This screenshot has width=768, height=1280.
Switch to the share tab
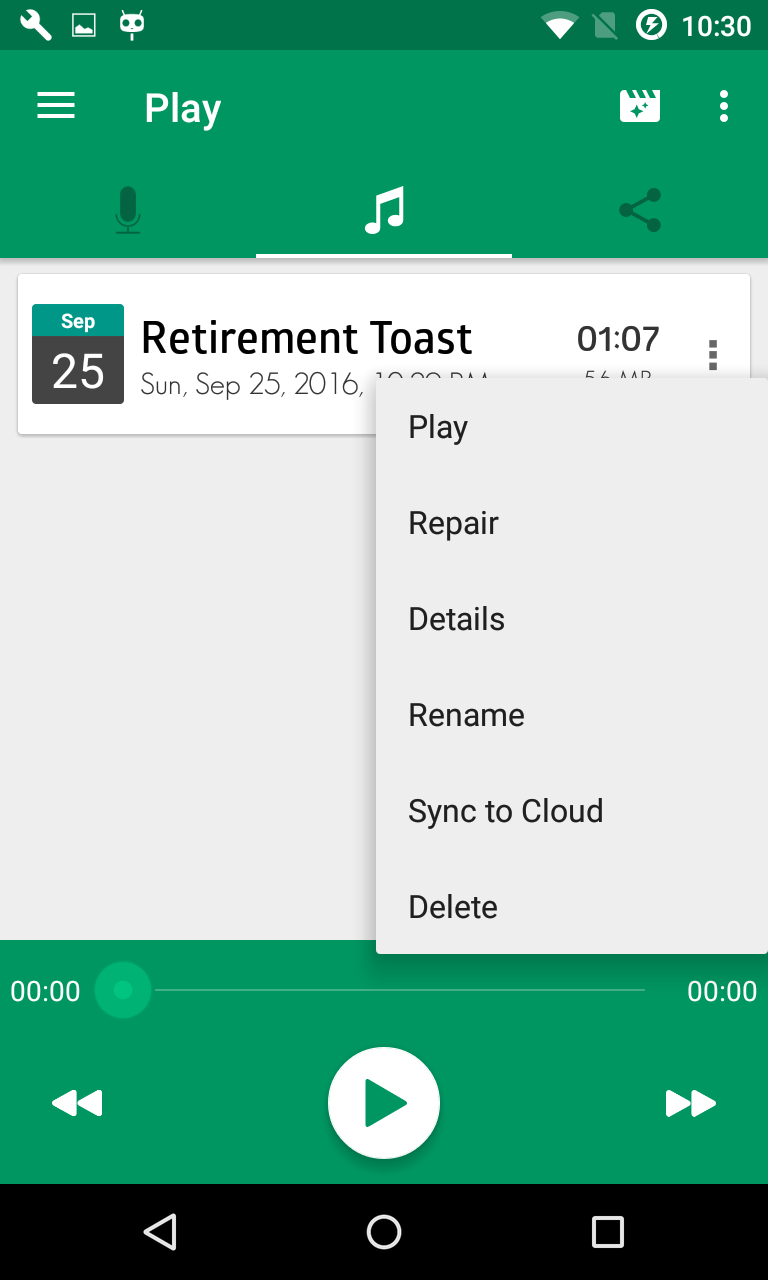click(640, 210)
